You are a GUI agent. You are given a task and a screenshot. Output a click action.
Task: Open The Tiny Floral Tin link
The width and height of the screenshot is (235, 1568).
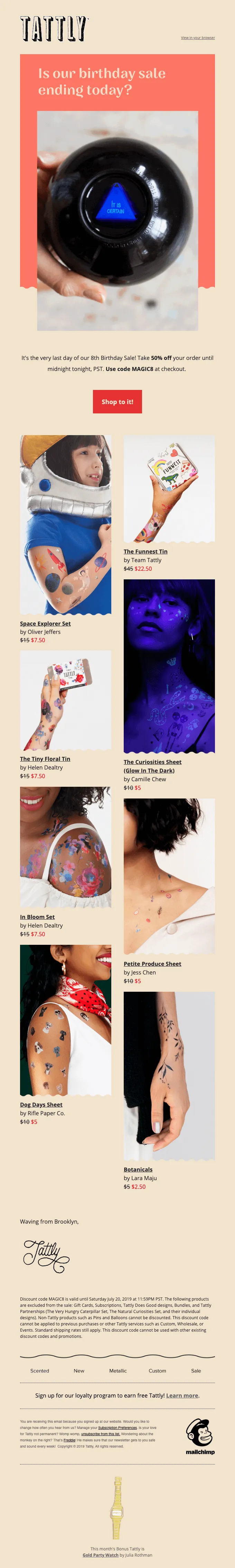click(45, 759)
